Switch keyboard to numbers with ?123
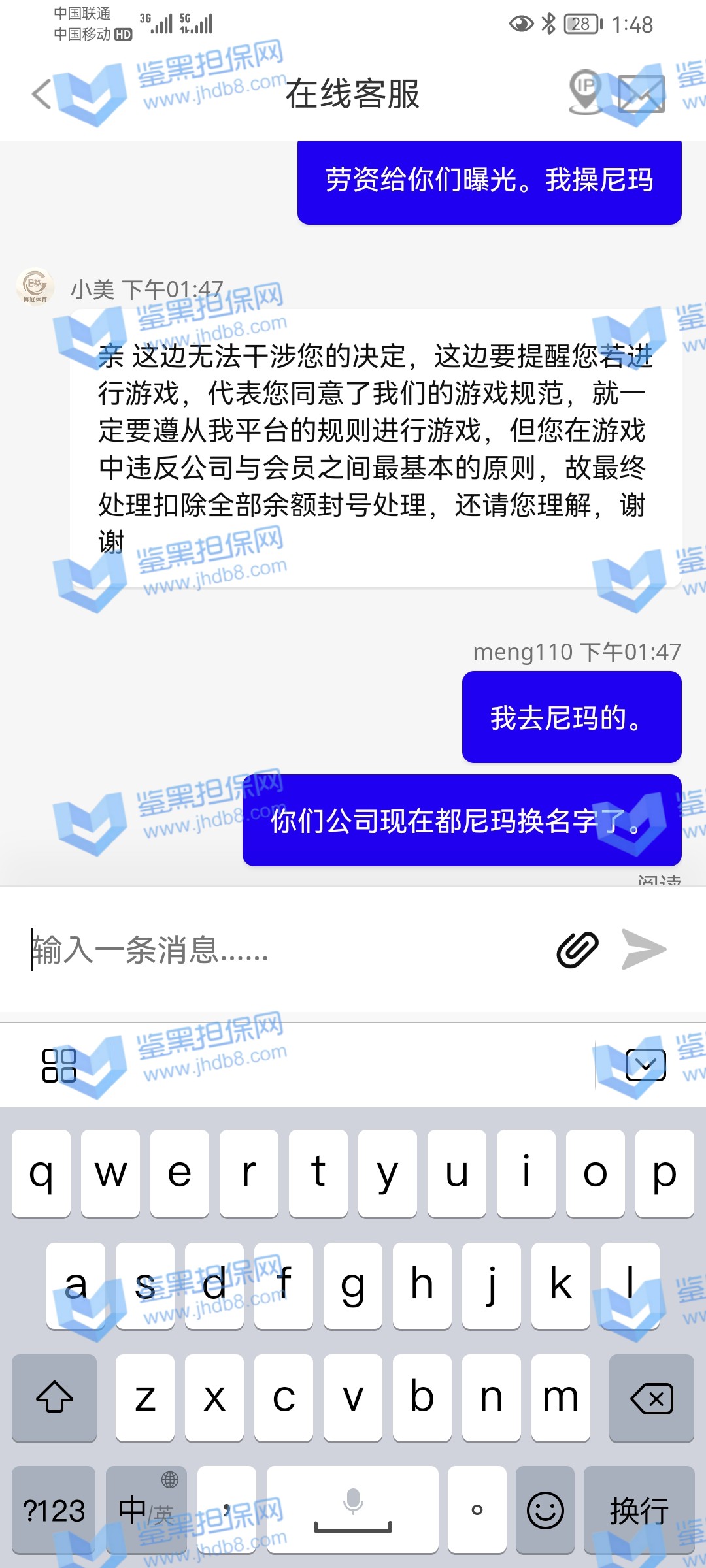 pos(54,1510)
